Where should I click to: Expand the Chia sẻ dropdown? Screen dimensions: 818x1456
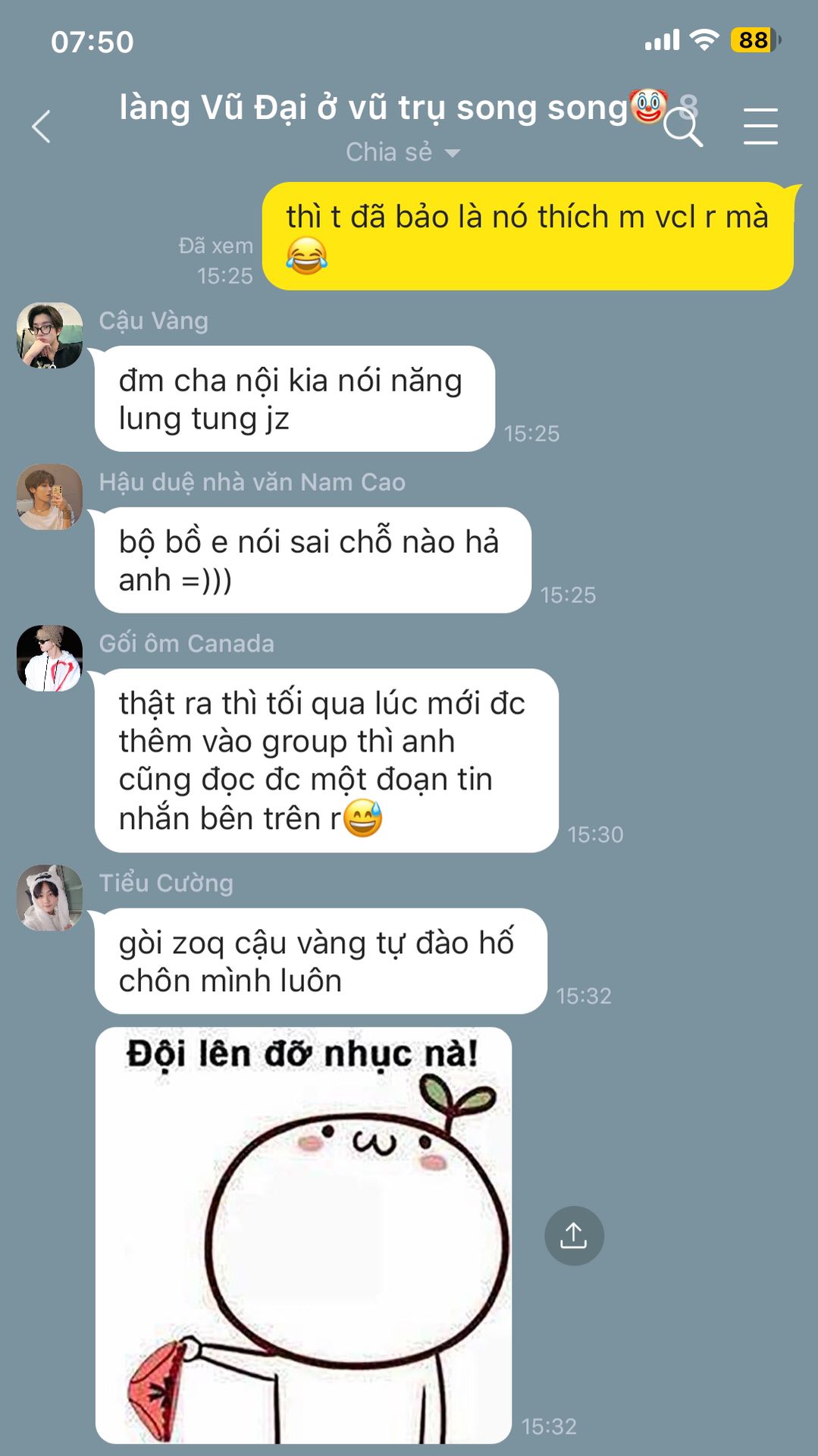(403, 152)
